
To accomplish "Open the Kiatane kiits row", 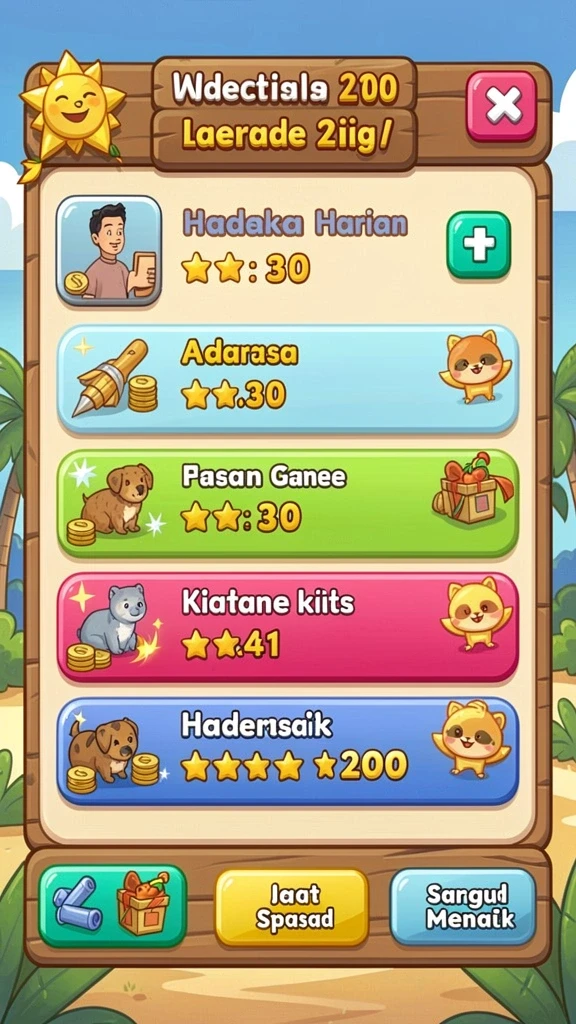I will tap(288, 627).
